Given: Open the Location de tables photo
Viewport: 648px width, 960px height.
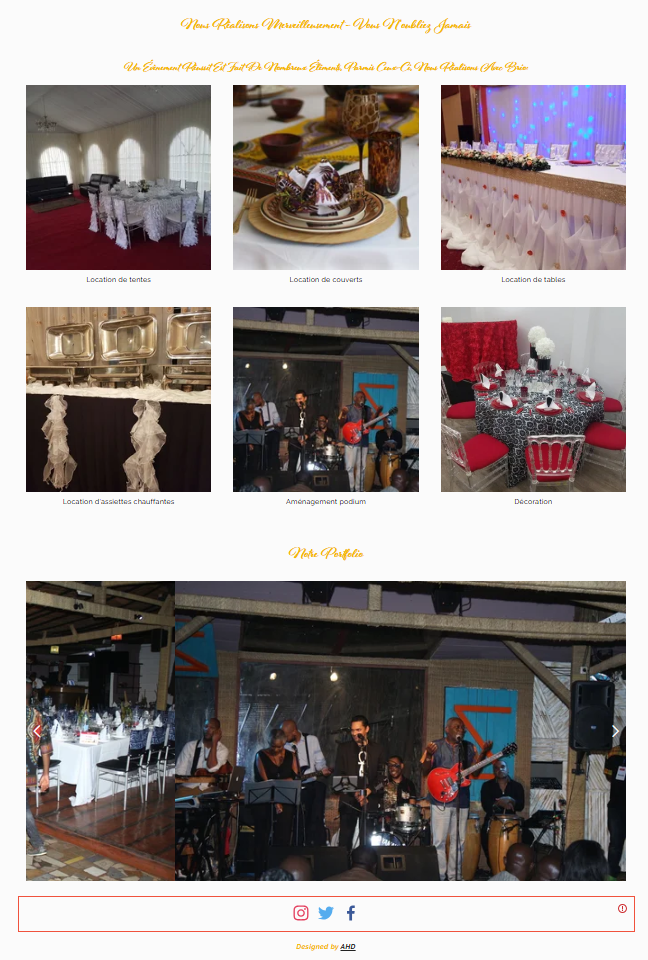Looking at the screenshot, I should coord(533,177).
